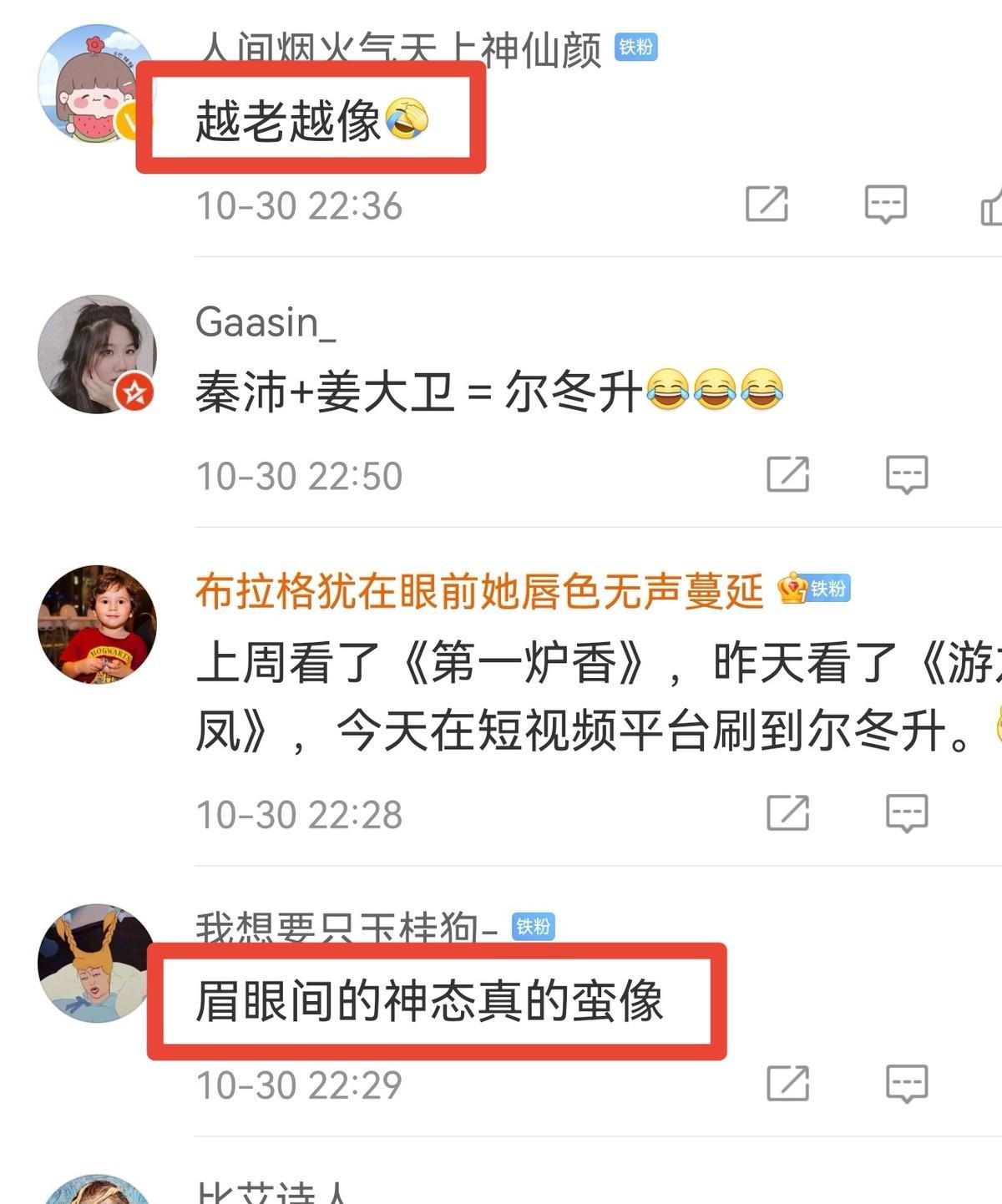
Task: Reply to the comment posted at 10-30 22:36
Action: (x=885, y=205)
